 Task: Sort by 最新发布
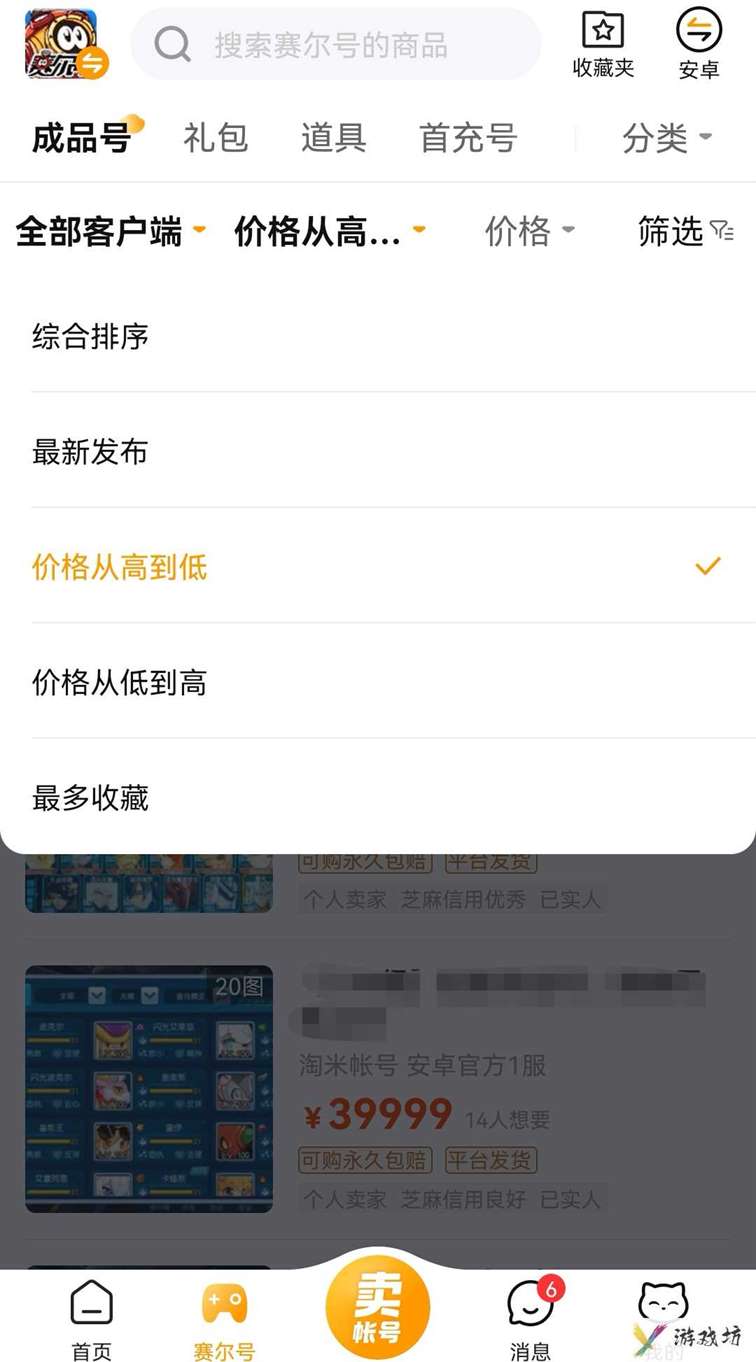pyautogui.click(x=90, y=452)
